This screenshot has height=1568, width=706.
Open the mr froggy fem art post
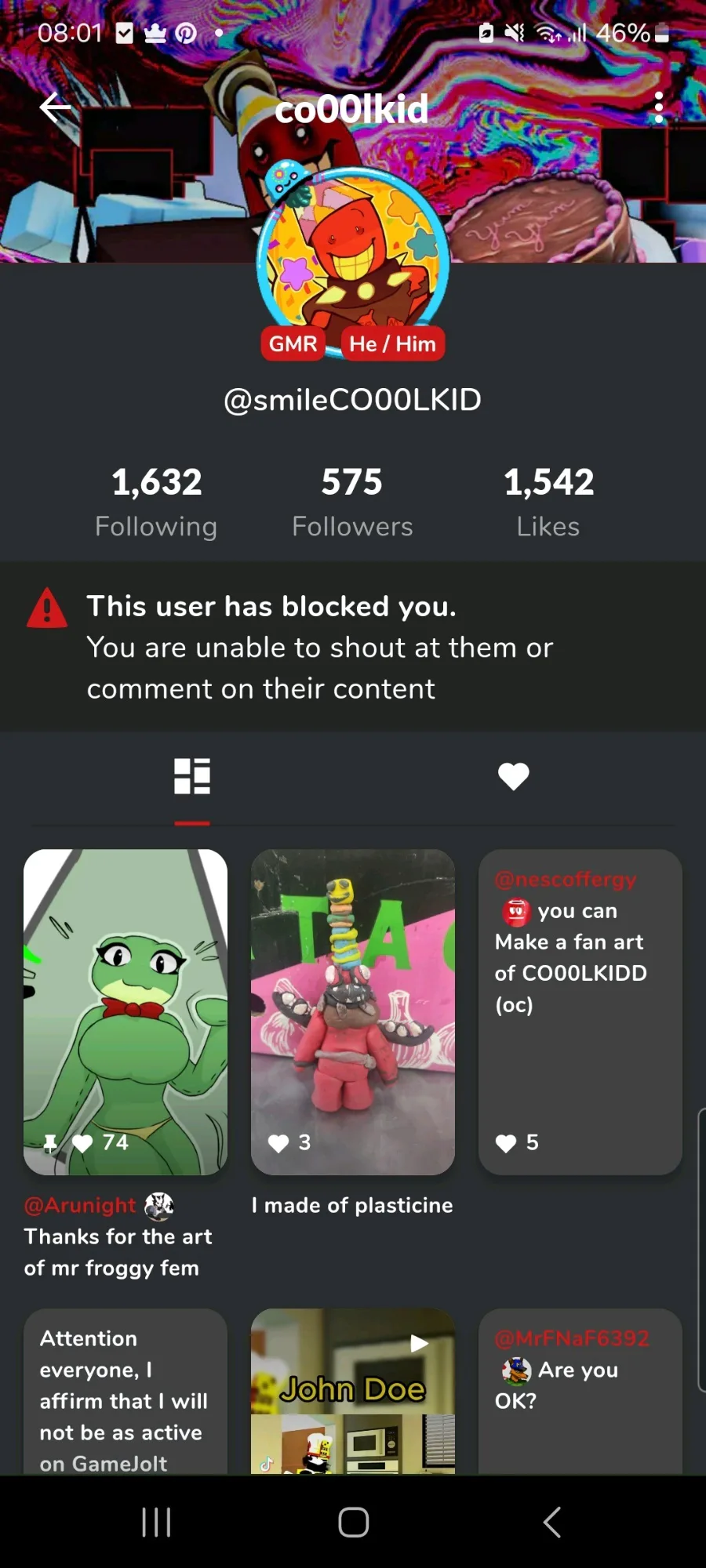126,1011
